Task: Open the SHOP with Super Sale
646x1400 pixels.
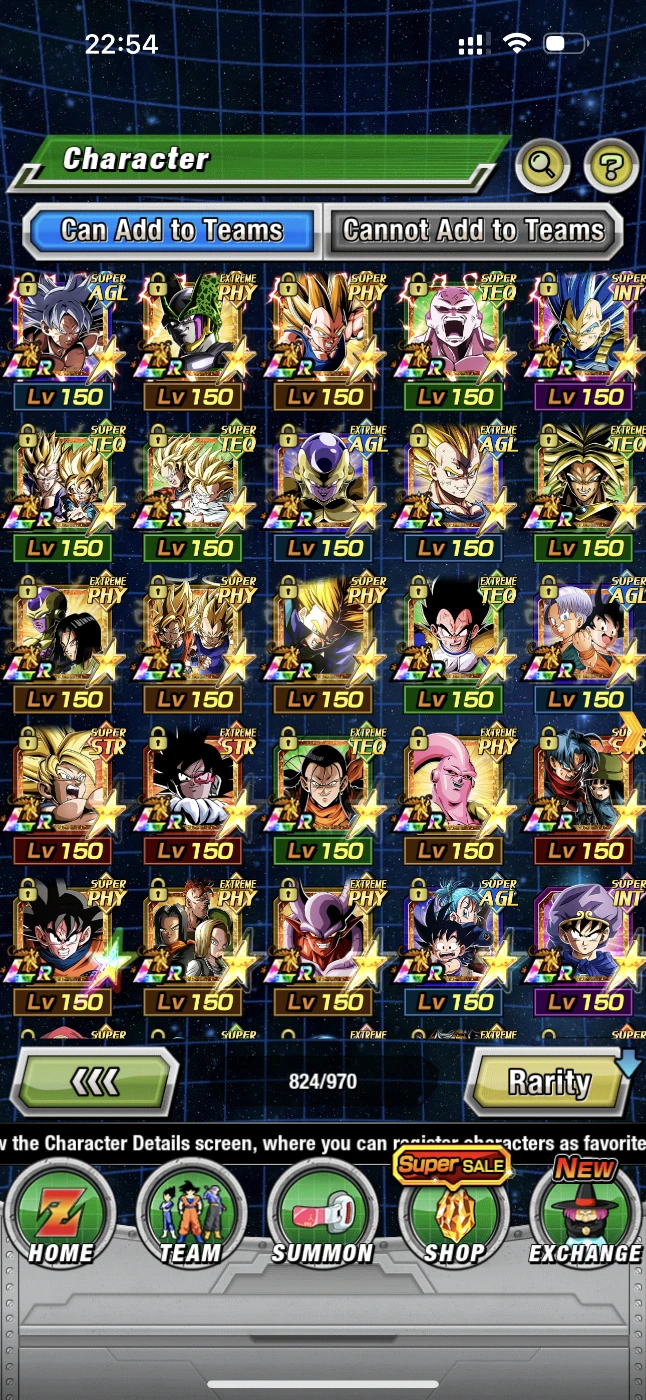Action: pyautogui.click(x=453, y=1215)
